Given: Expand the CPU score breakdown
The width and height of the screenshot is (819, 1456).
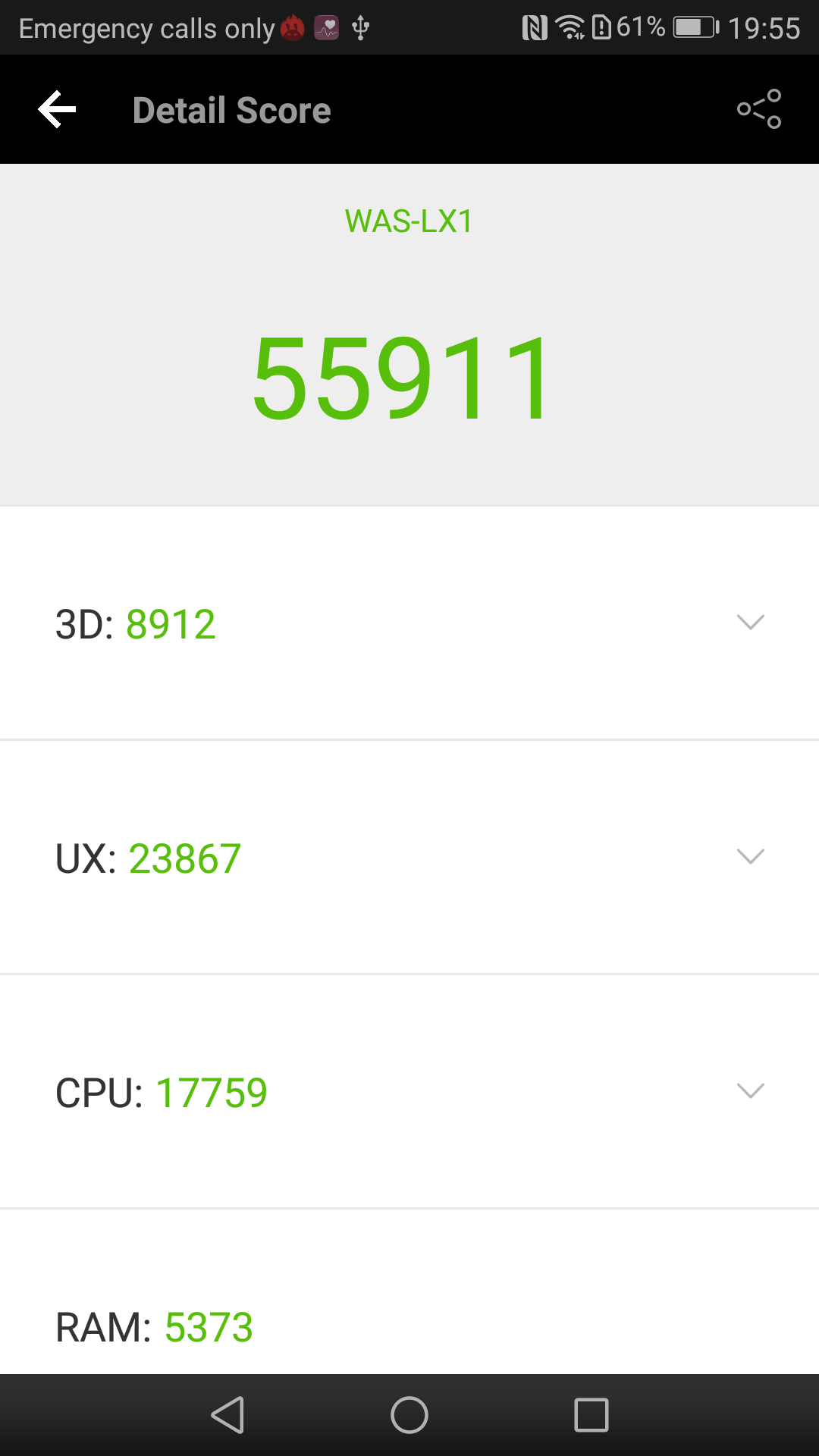Looking at the screenshot, I should 750,1091.
